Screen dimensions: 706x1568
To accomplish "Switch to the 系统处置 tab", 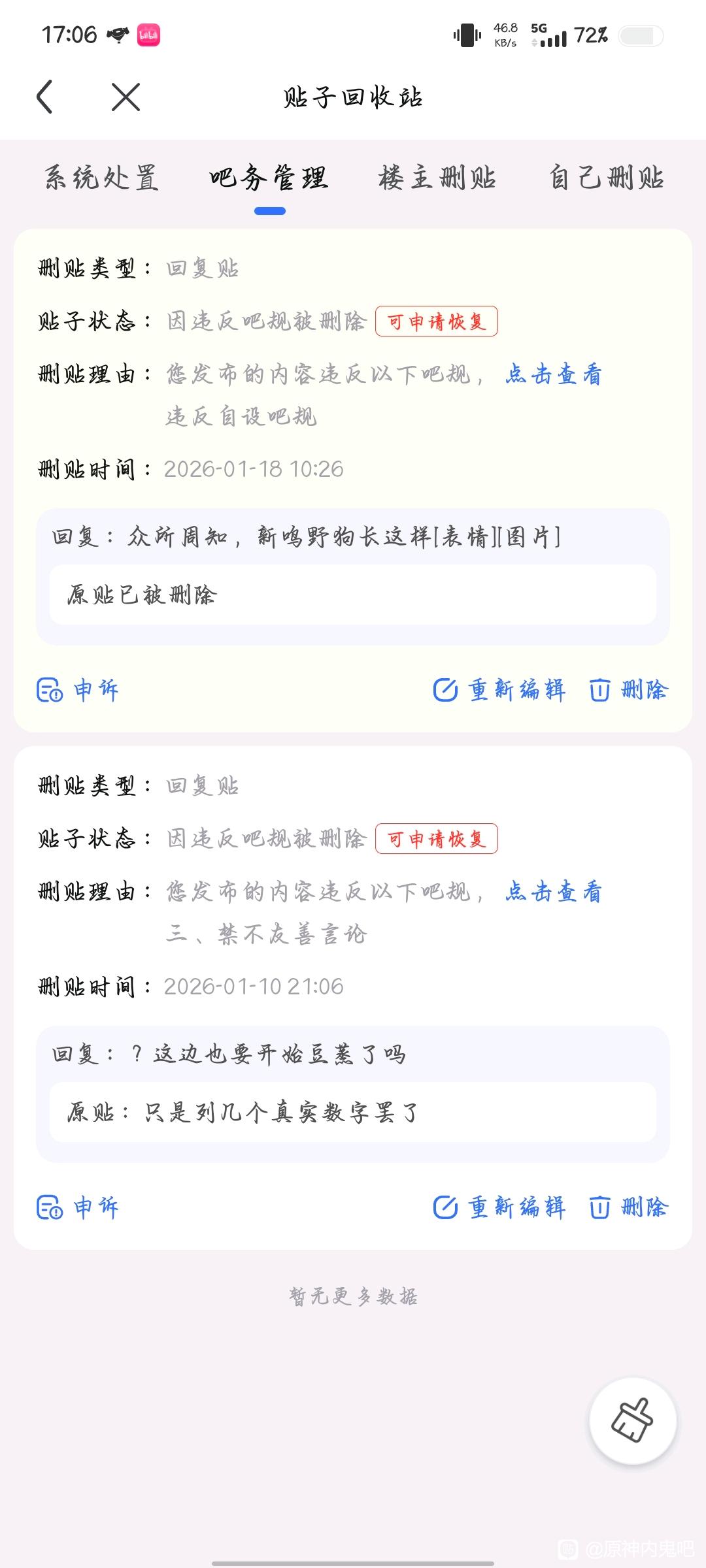I will coord(101,178).
